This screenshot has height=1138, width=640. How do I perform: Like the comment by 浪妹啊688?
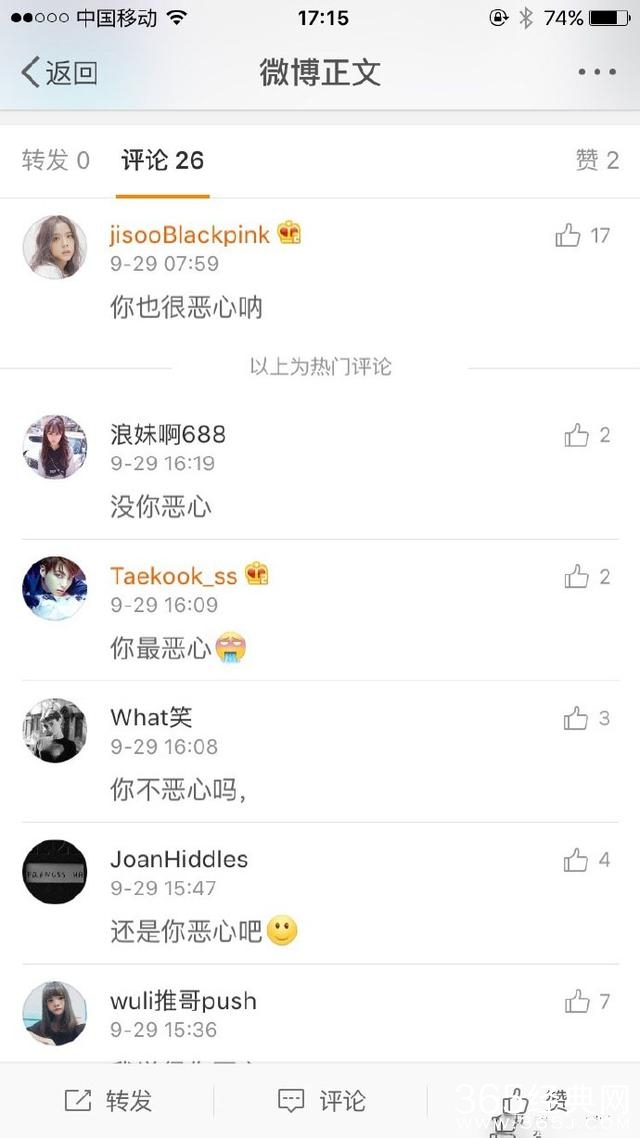(577, 435)
